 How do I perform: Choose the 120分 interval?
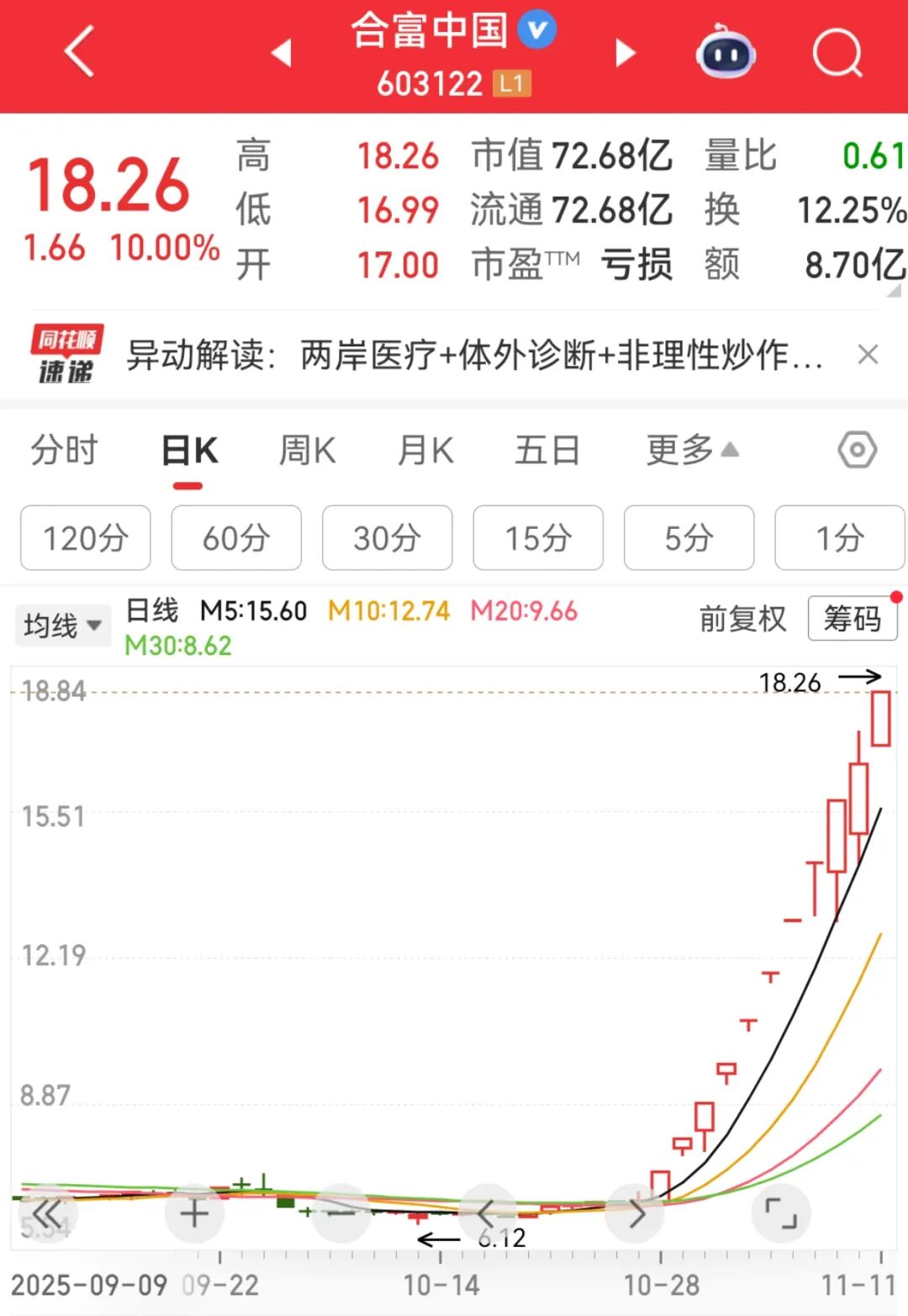[86, 538]
